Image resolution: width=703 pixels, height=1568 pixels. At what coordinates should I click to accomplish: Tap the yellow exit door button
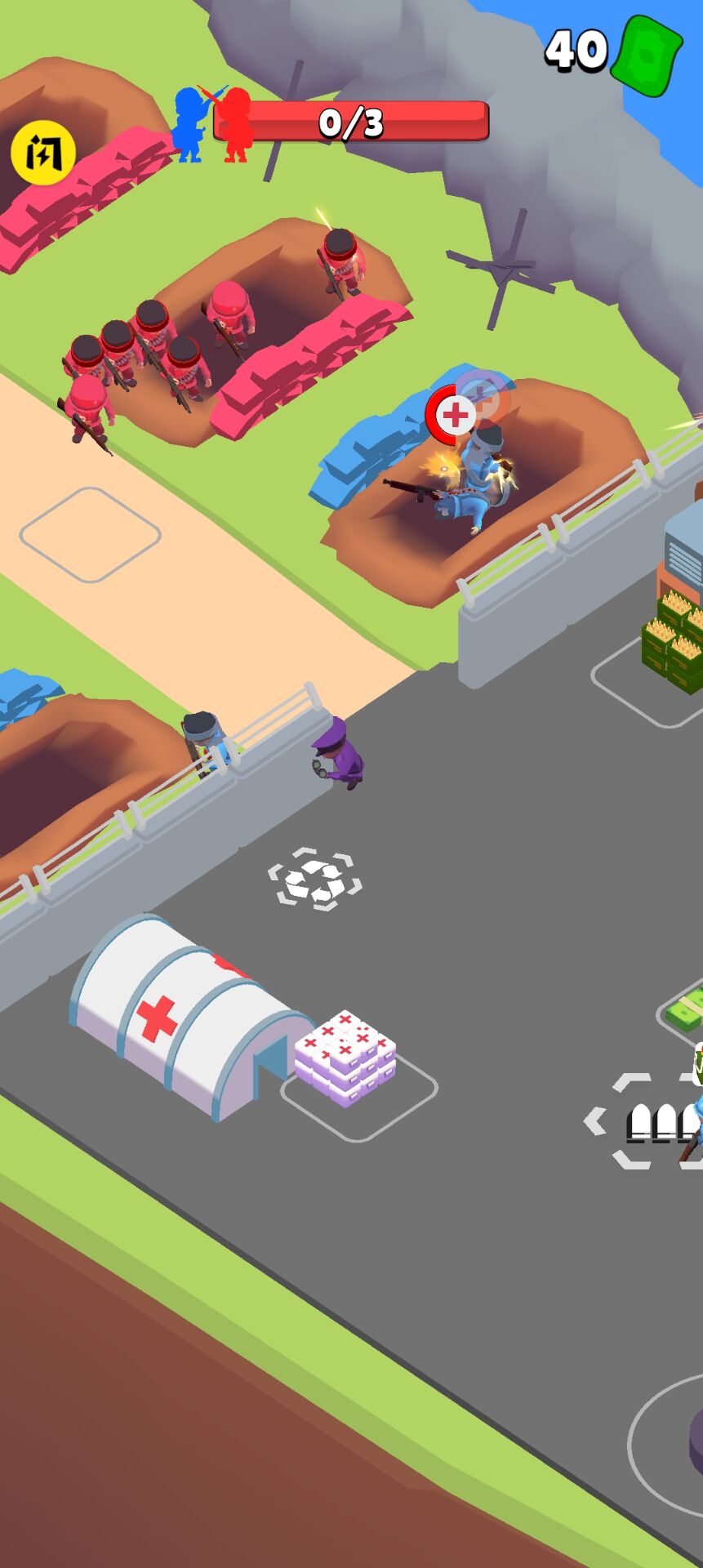click(x=42, y=153)
